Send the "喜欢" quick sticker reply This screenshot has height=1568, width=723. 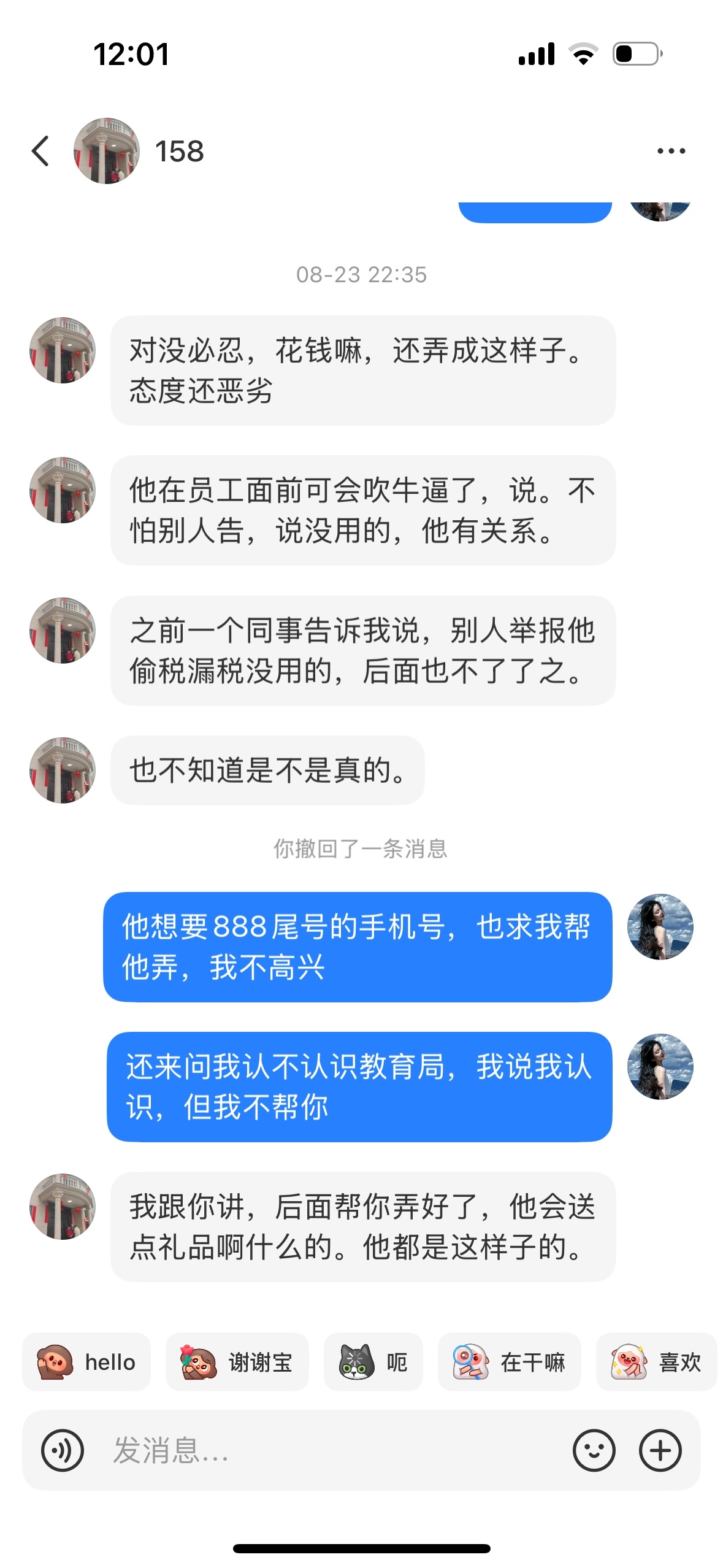coord(656,1362)
